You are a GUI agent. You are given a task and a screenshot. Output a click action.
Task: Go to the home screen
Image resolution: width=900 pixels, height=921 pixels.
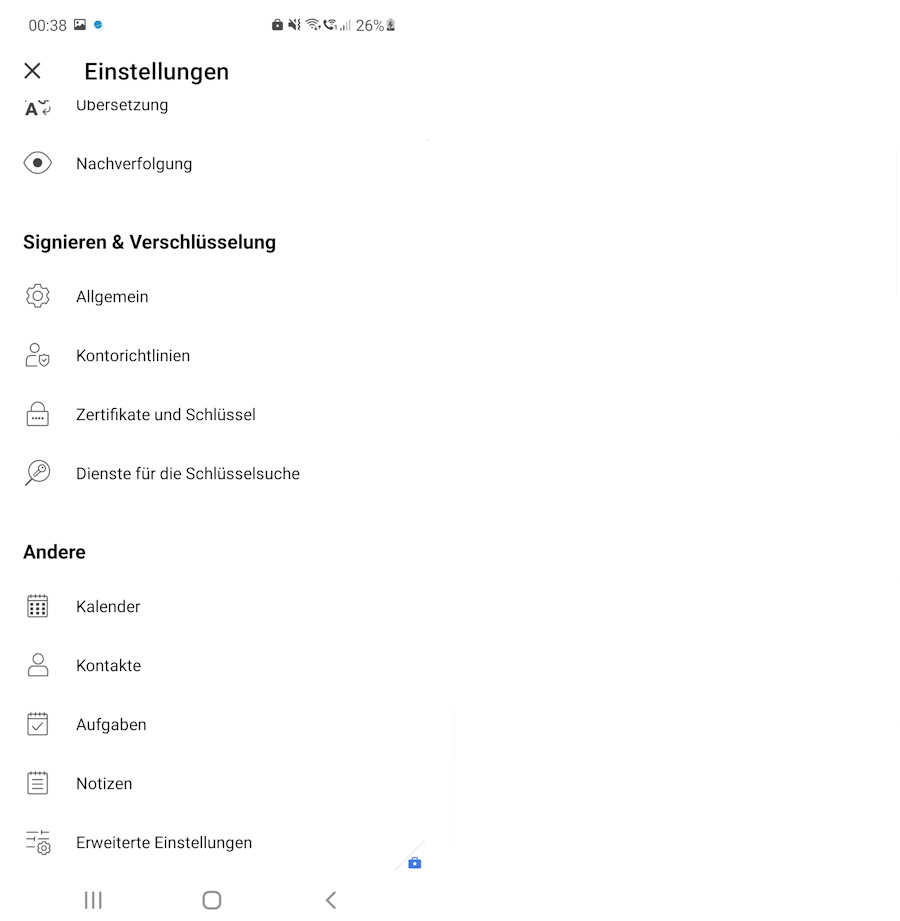tap(212, 900)
